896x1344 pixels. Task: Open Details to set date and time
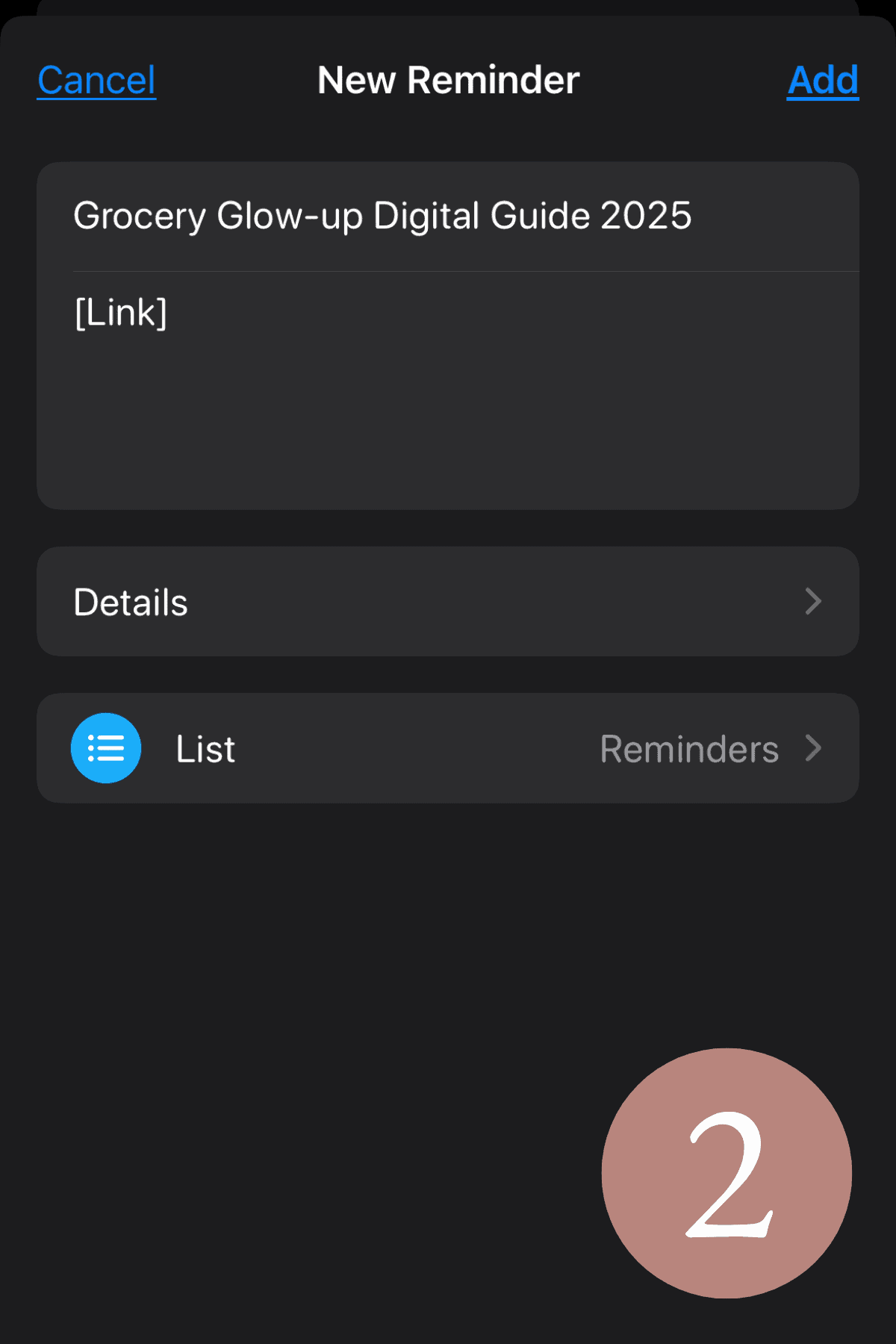448,602
